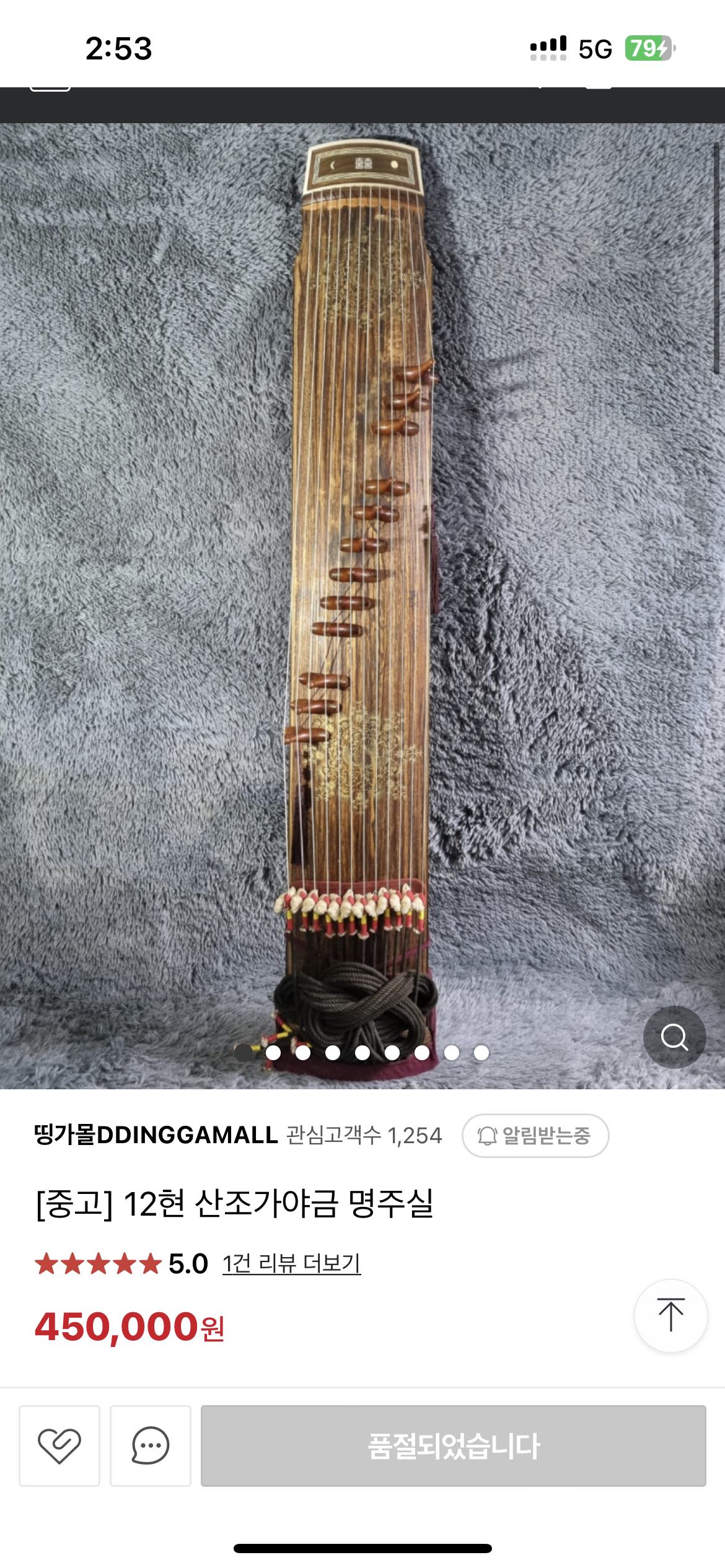Image resolution: width=725 pixels, height=1568 pixels.
Task: Open the DDINGGAMALL store page
Action: (x=156, y=1135)
